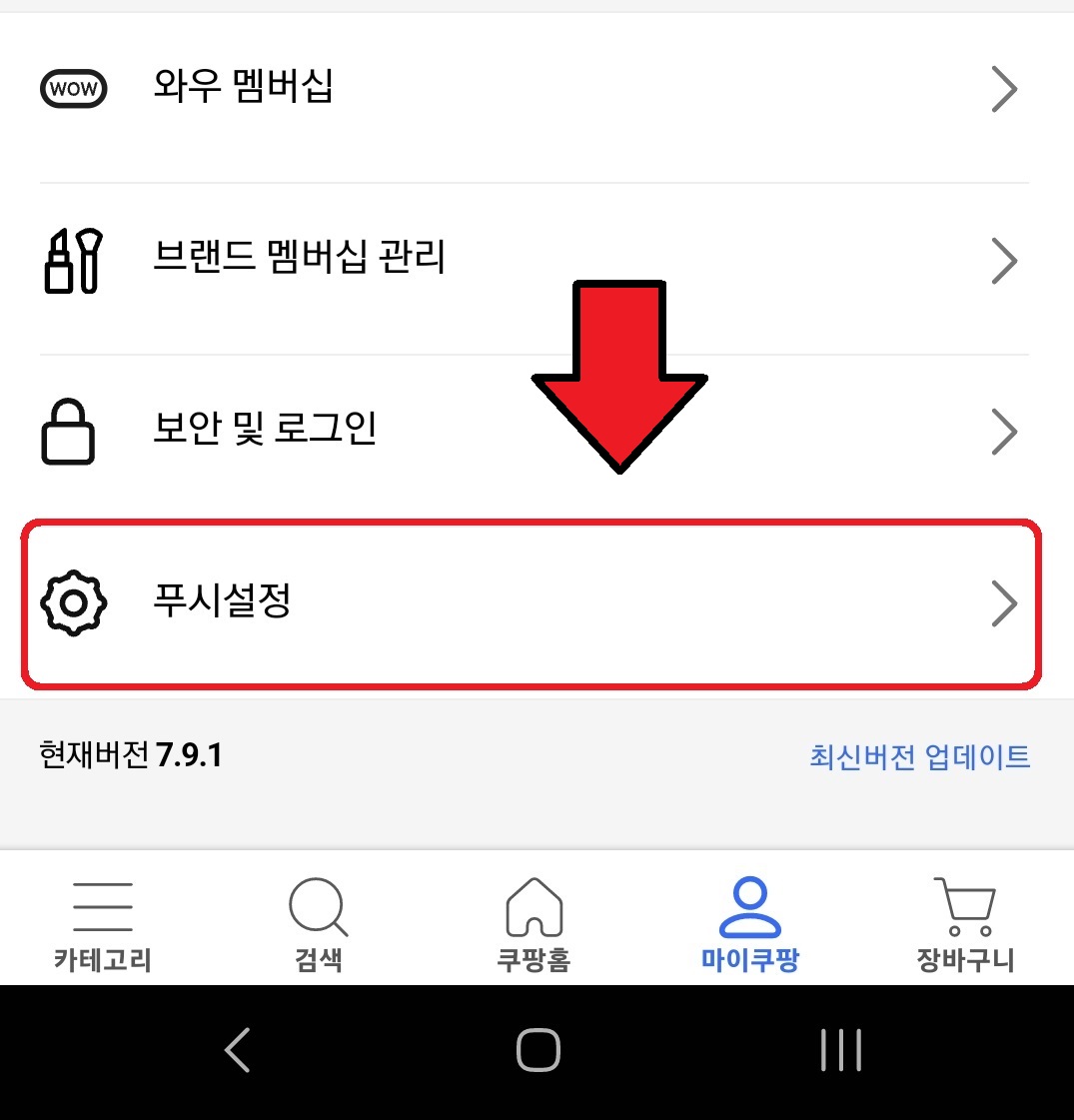Tap the gear icon next to 푸시설정
This screenshot has height=1120, width=1074.
tap(72, 602)
